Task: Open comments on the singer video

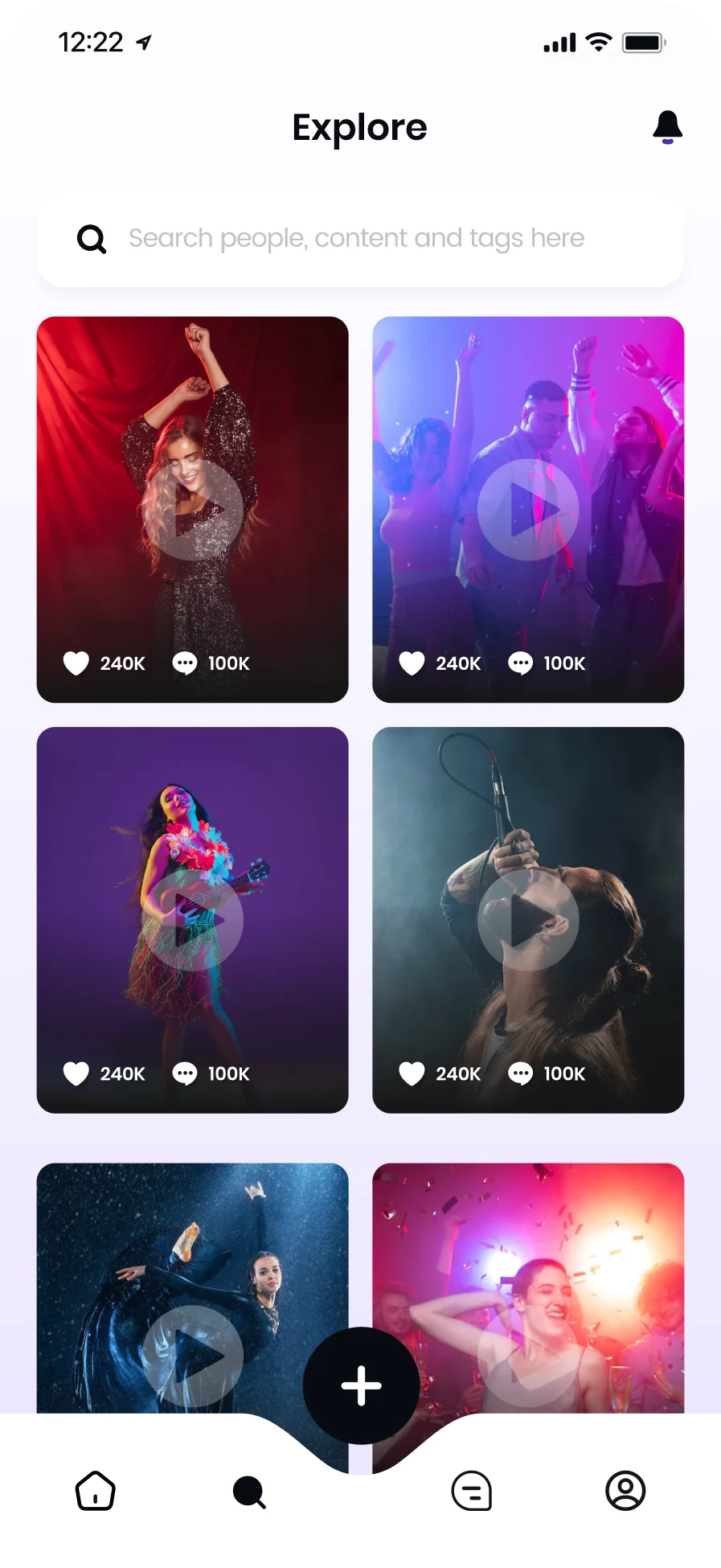Action: (521, 1073)
